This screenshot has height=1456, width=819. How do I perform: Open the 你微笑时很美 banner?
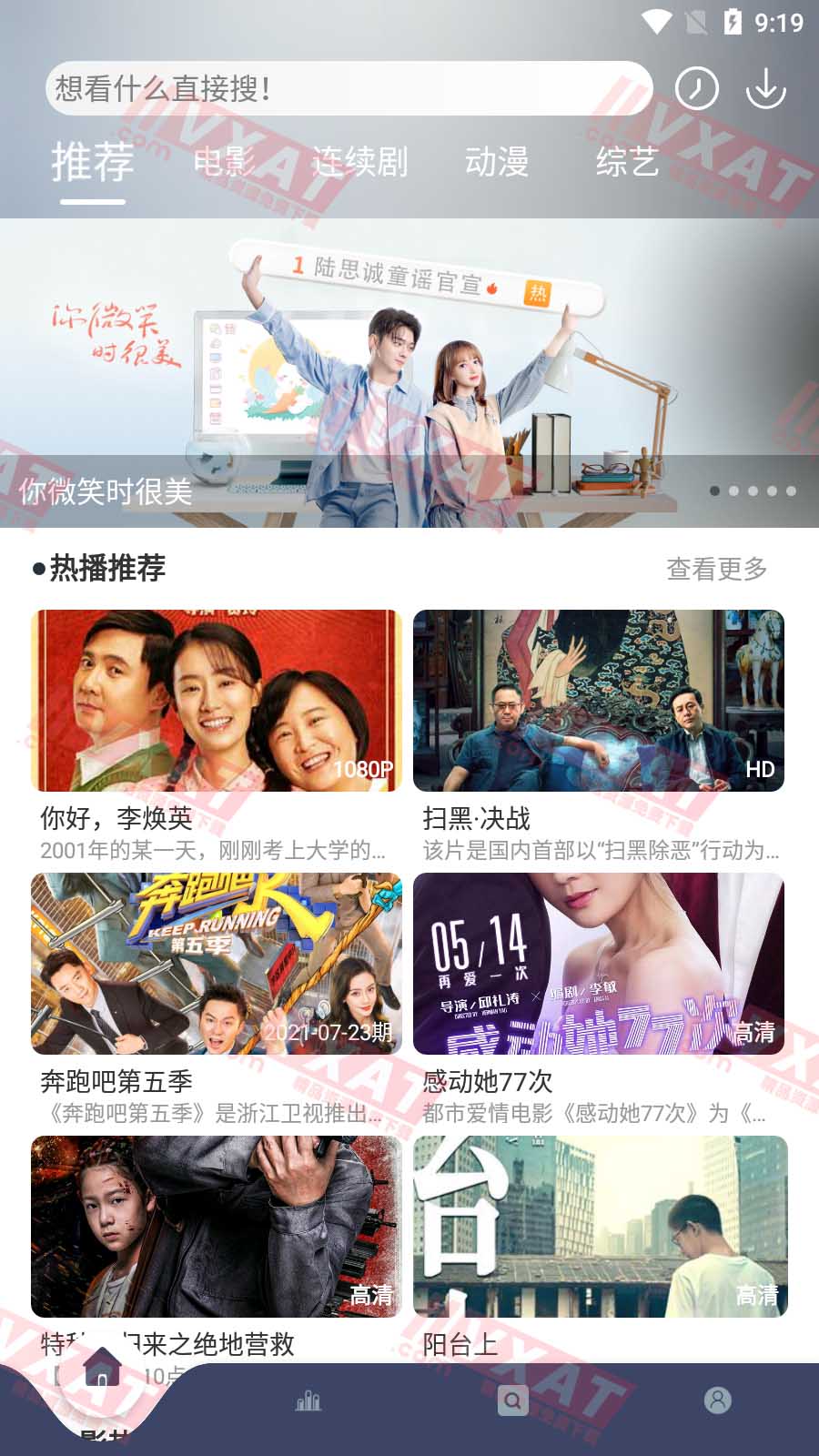click(409, 373)
